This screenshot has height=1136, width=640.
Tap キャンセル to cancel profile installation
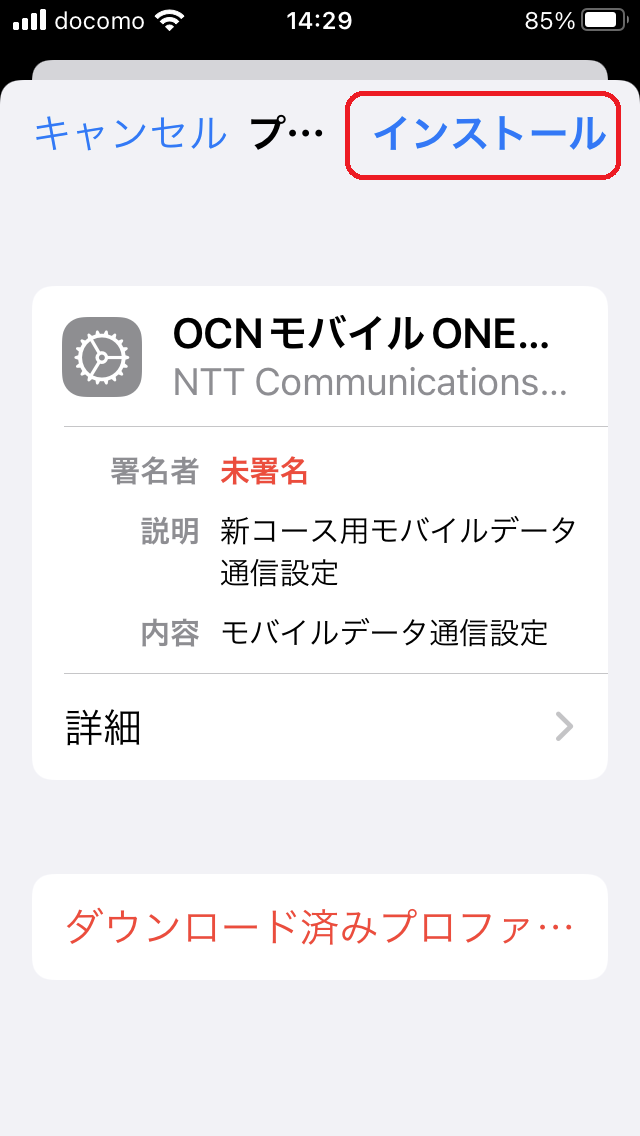pos(130,134)
